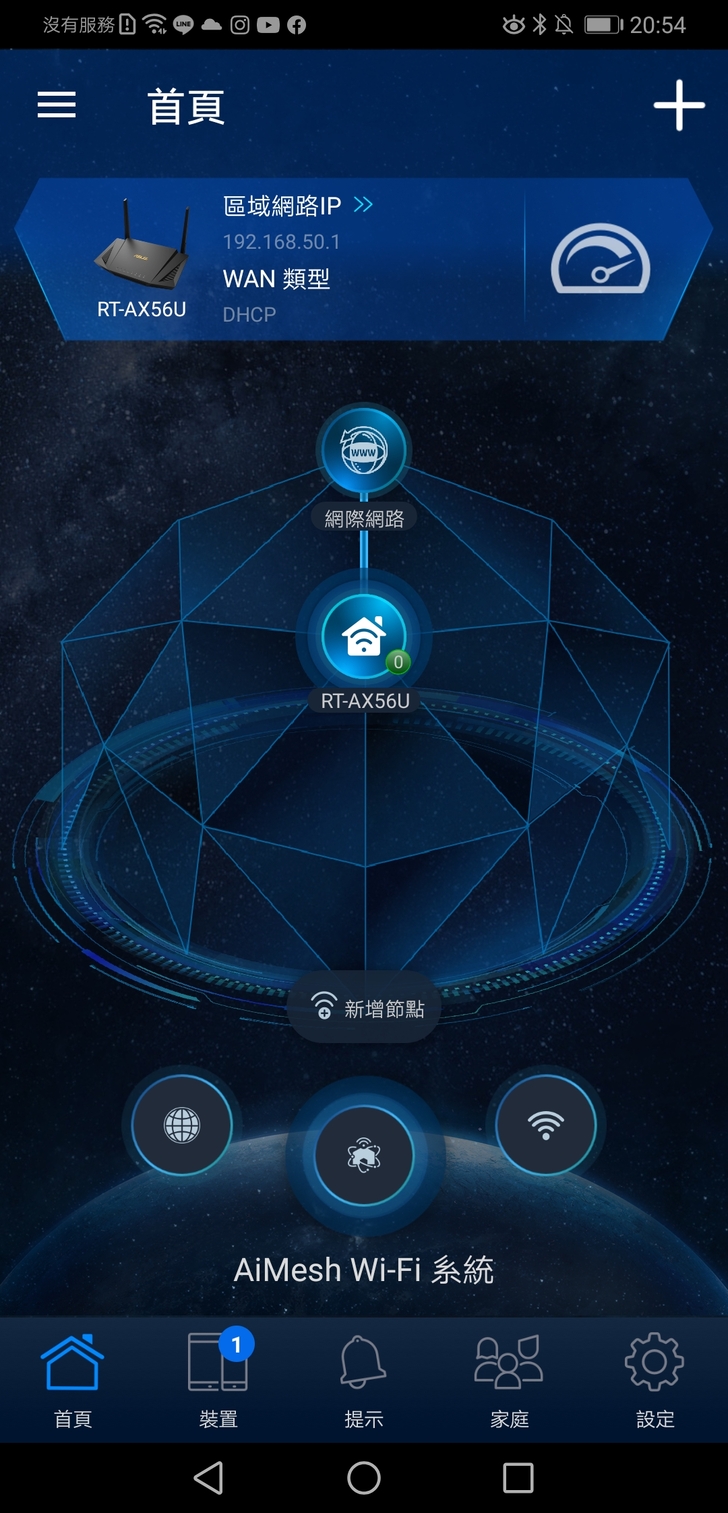728x1513 pixels.
Task: Switch to the 裝置 devices tab
Action: pos(218,1380)
